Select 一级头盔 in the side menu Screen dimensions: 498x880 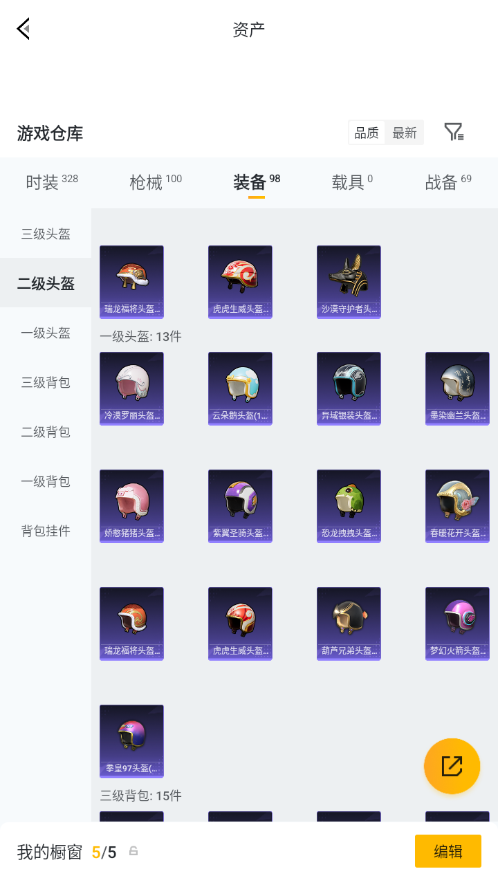[45, 333]
